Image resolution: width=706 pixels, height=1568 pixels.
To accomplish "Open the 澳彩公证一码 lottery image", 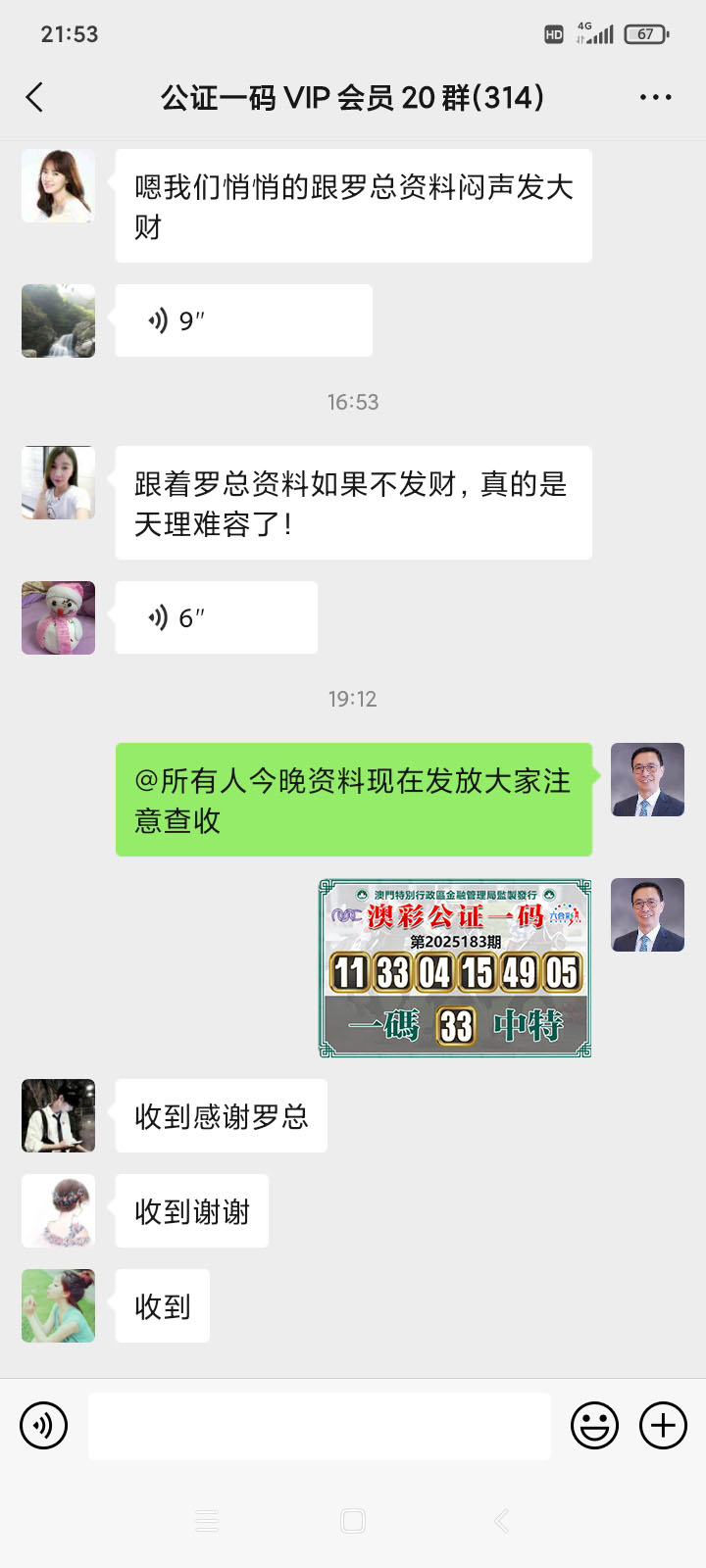I will [x=455, y=968].
